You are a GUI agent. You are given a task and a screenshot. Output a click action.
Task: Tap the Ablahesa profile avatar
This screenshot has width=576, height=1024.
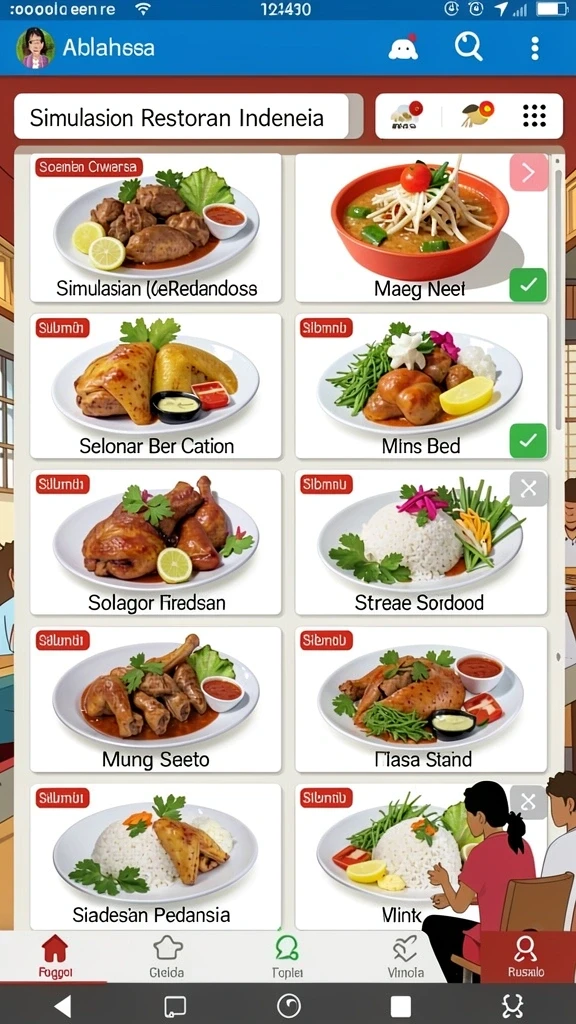coord(35,48)
